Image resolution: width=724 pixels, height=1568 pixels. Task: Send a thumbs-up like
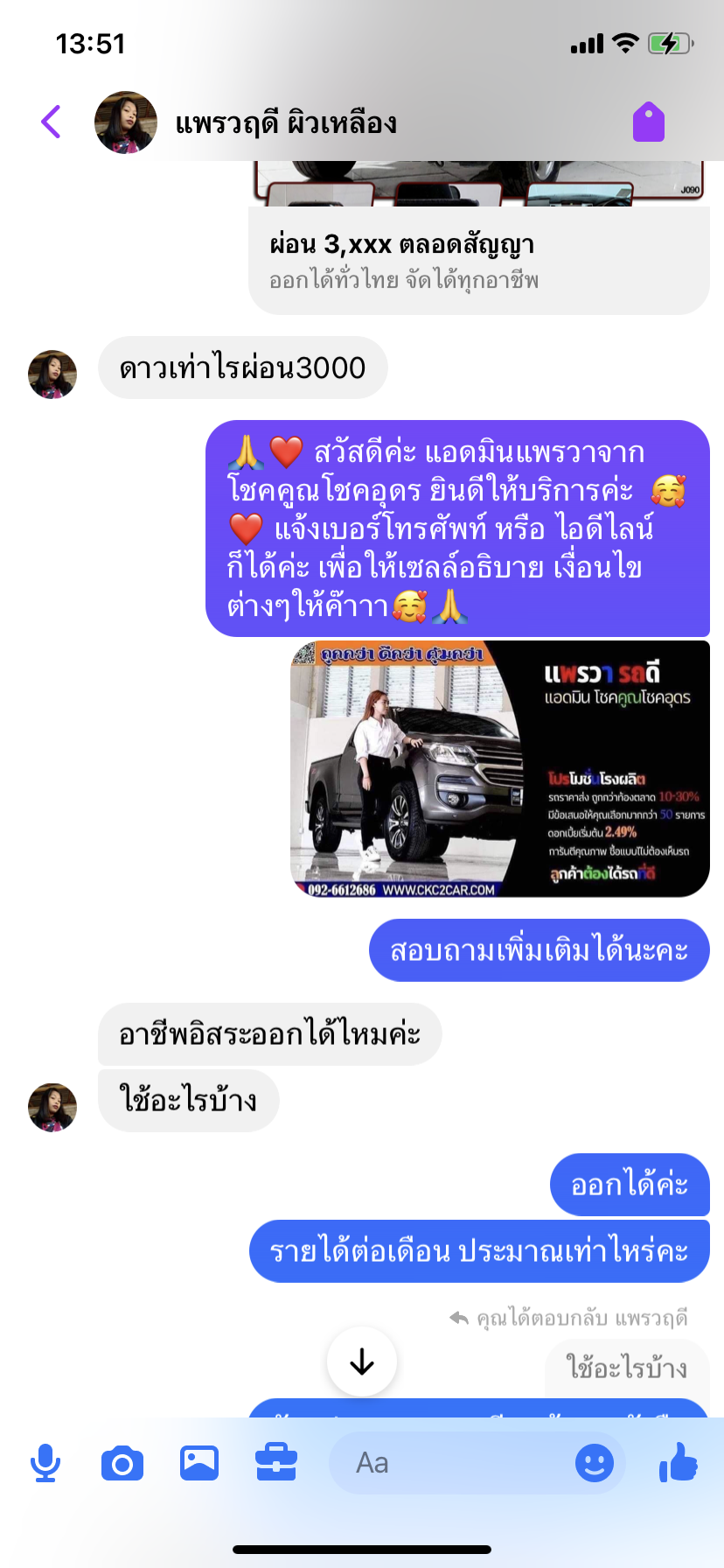coord(679,1461)
